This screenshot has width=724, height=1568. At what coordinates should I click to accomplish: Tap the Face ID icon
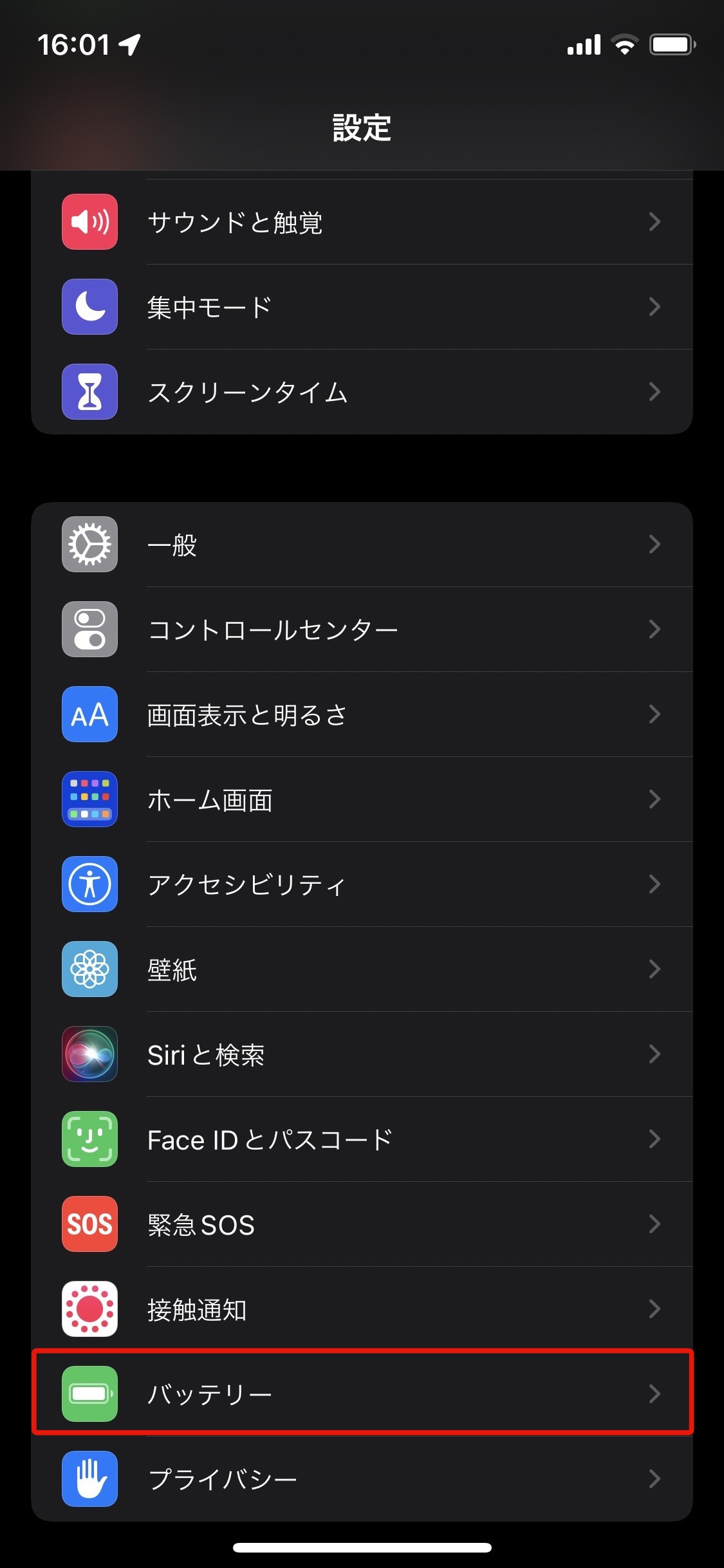coord(89,1140)
